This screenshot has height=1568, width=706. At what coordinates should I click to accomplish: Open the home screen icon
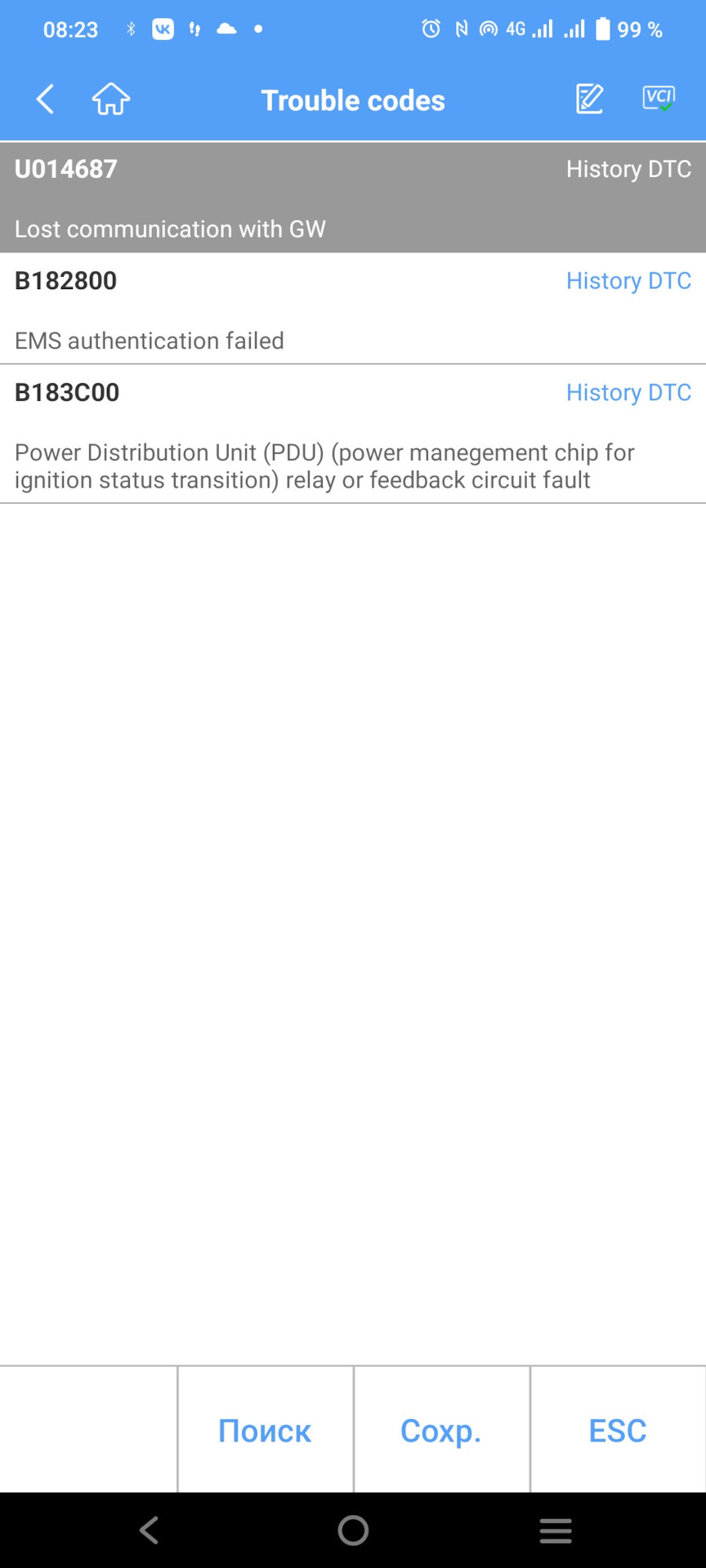click(111, 100)
